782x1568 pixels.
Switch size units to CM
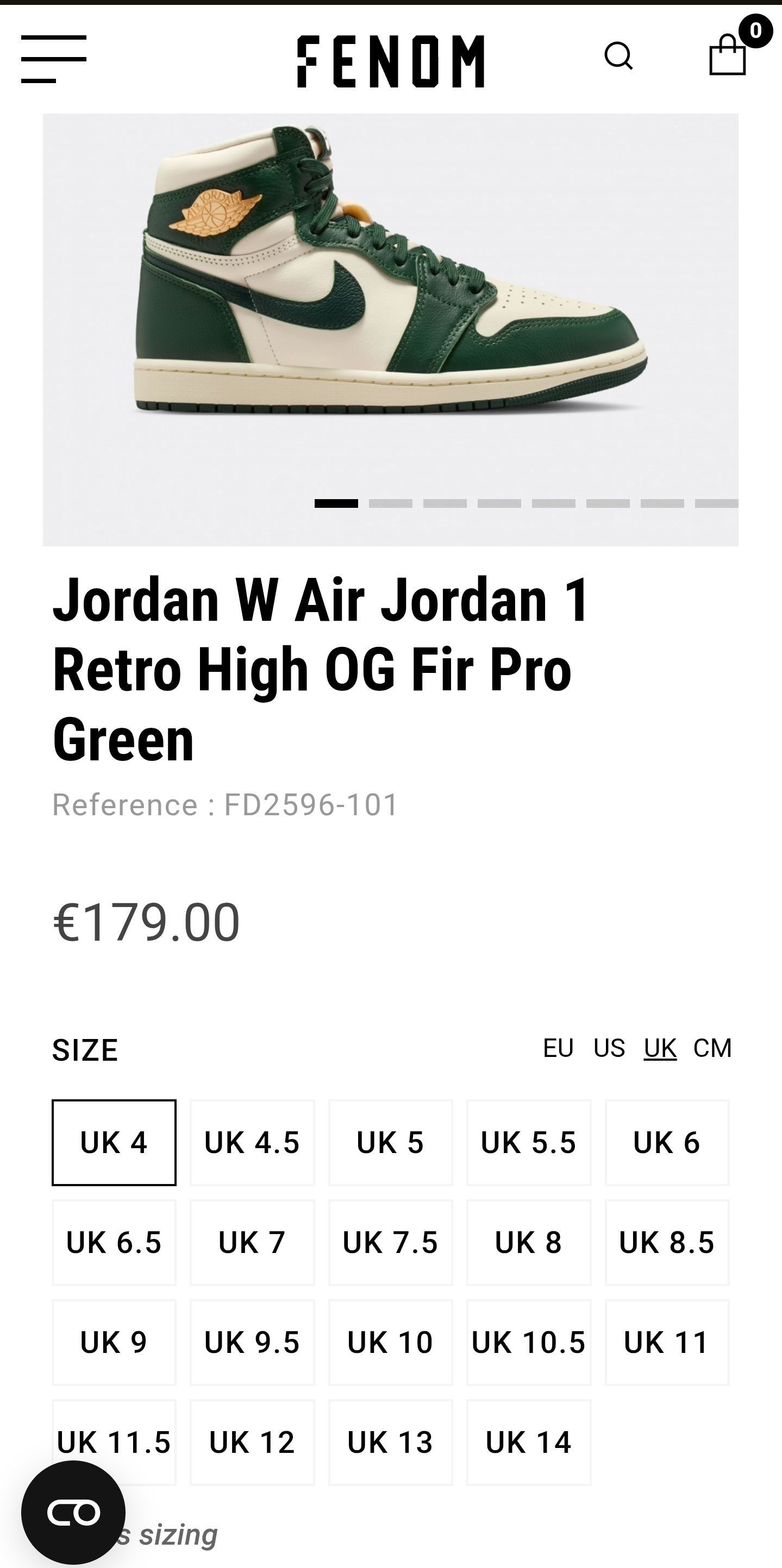pyautogui.click(x=712, y=1048)
